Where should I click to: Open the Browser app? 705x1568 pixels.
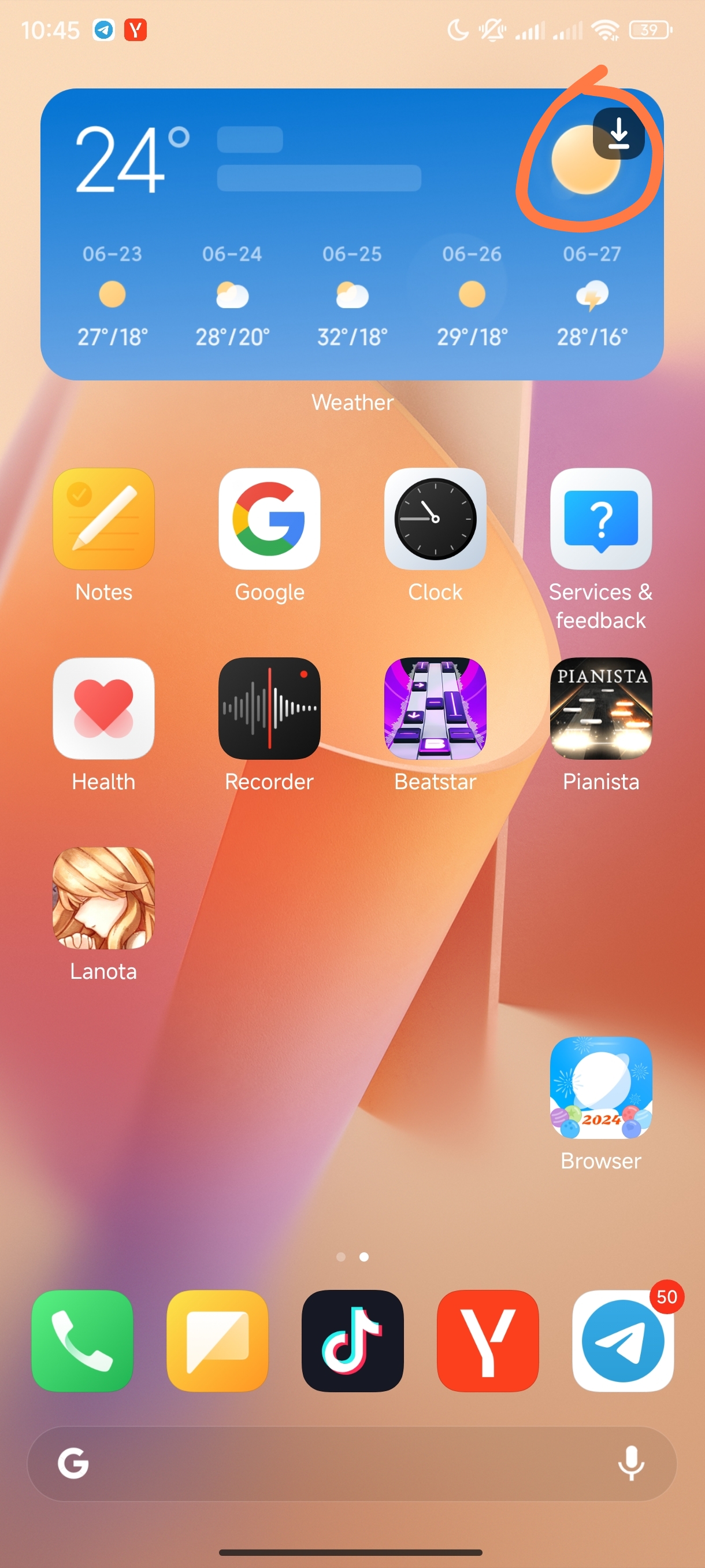pyautogui.click(x=601, y=1088)
